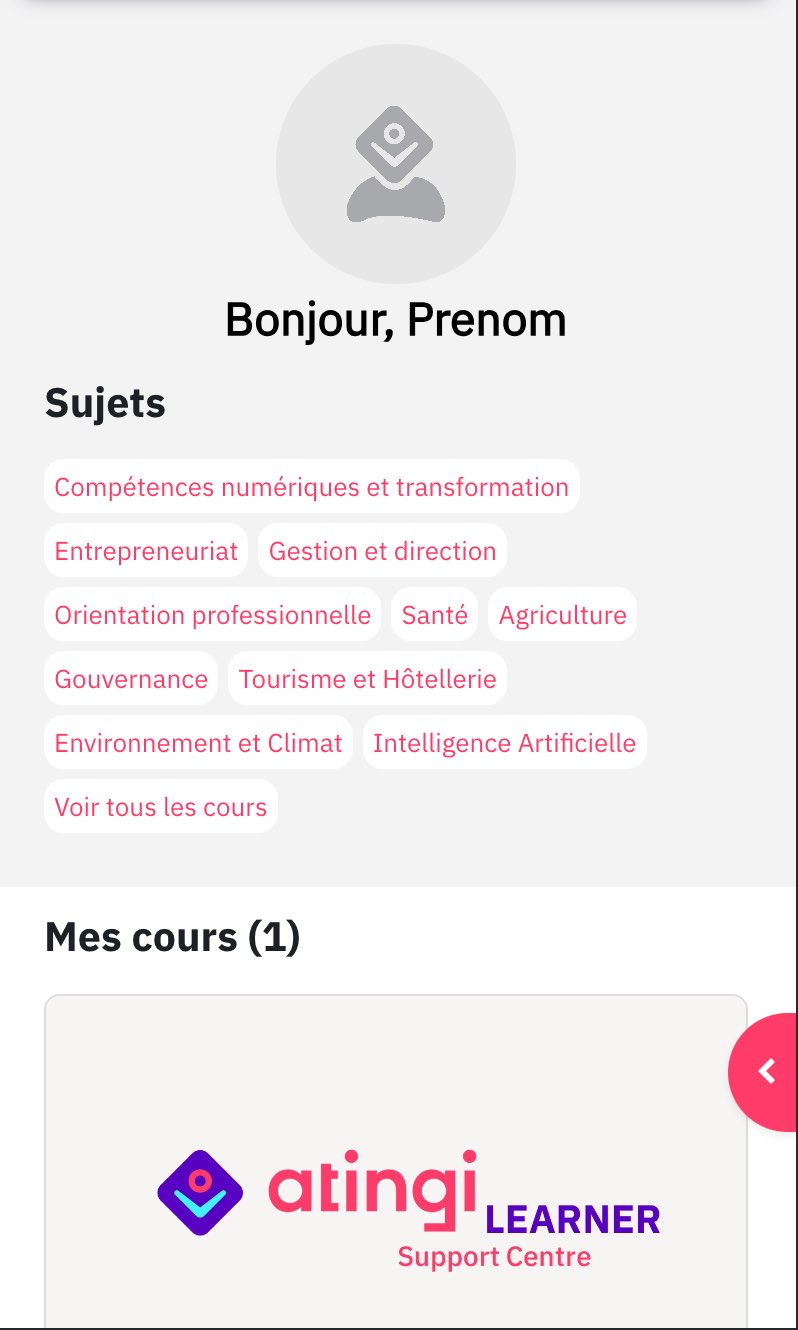The height and width of the screenshot is (1330, 798).
Task: Expand the pink side drawer arrow
Action: pos(766,1072)
